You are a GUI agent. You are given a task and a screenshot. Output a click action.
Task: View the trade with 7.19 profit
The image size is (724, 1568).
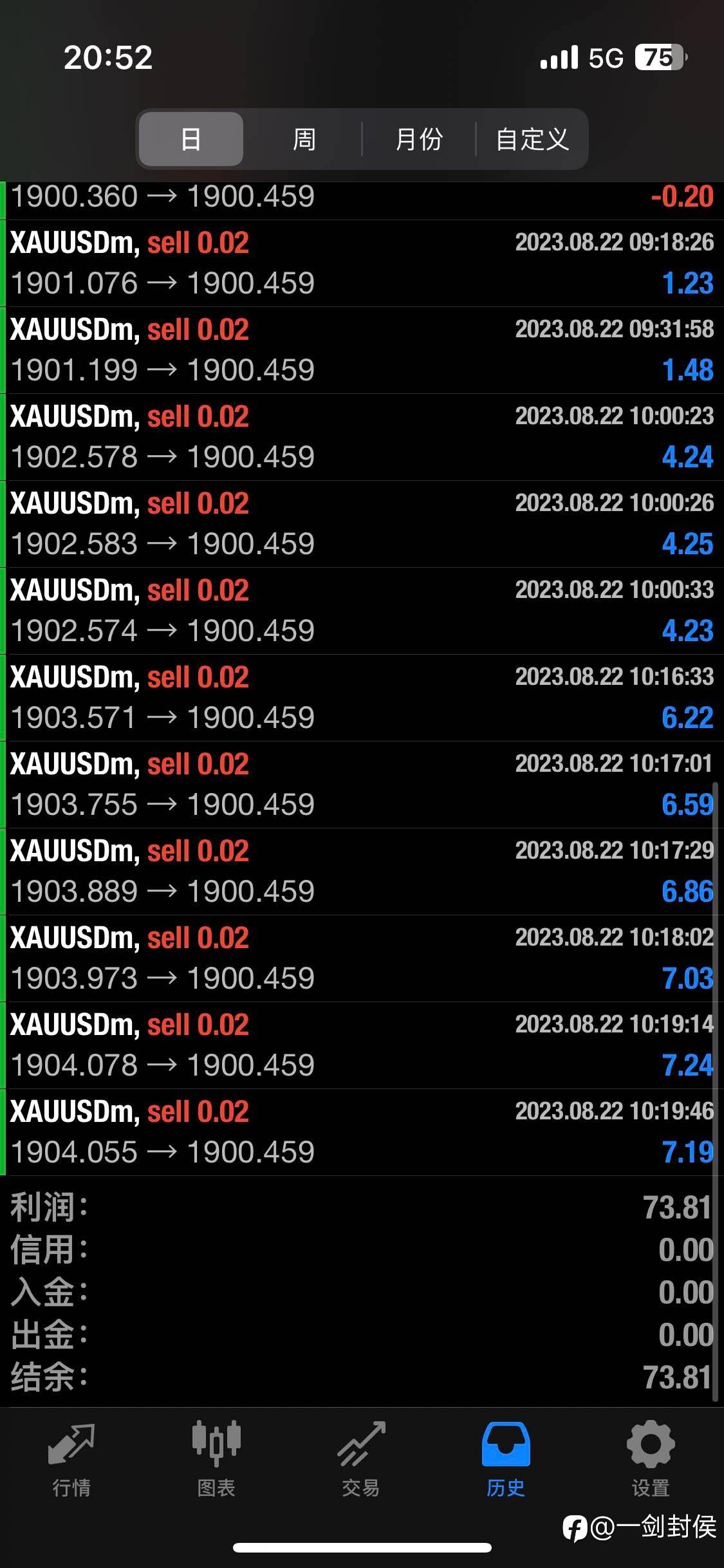(362, 1132)
